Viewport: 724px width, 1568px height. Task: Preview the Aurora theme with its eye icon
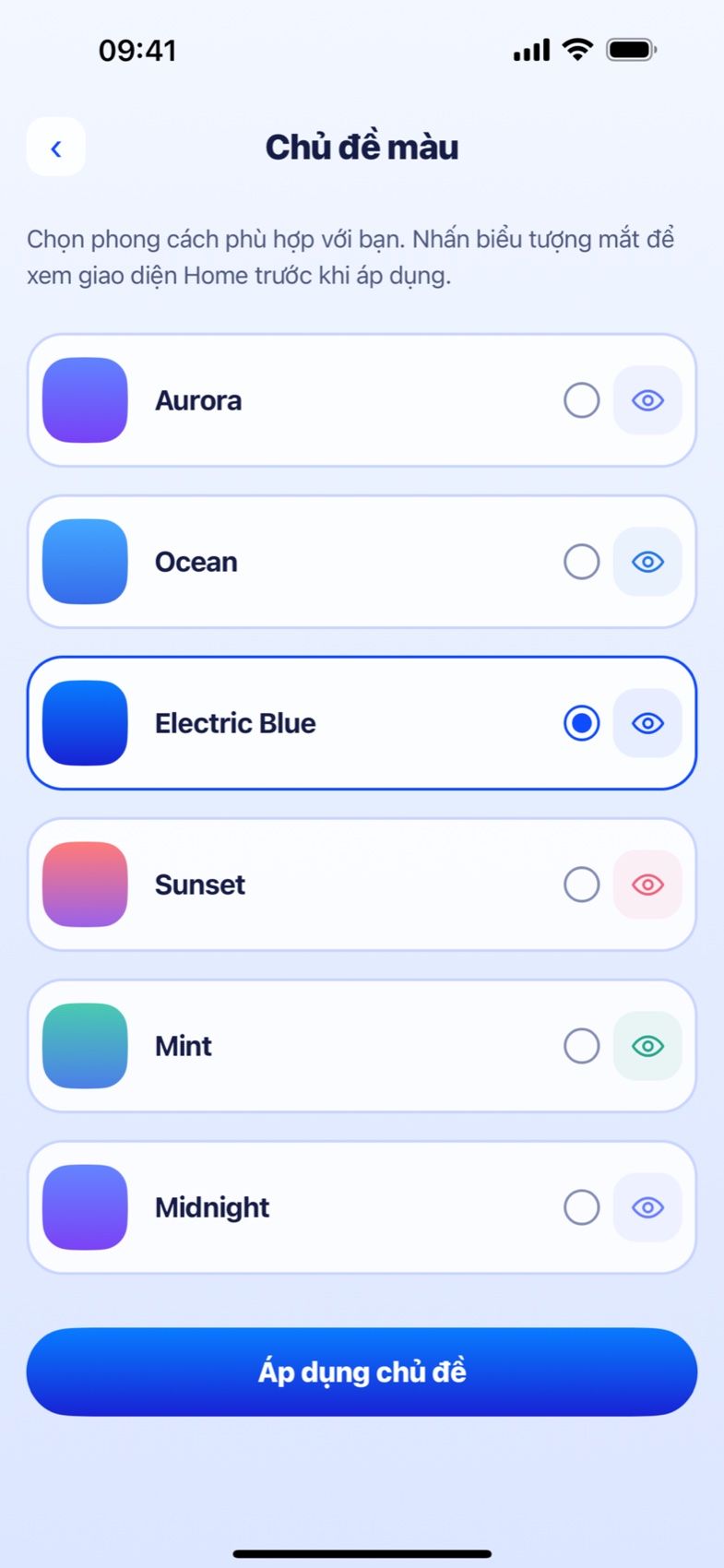tap(647, 400)
